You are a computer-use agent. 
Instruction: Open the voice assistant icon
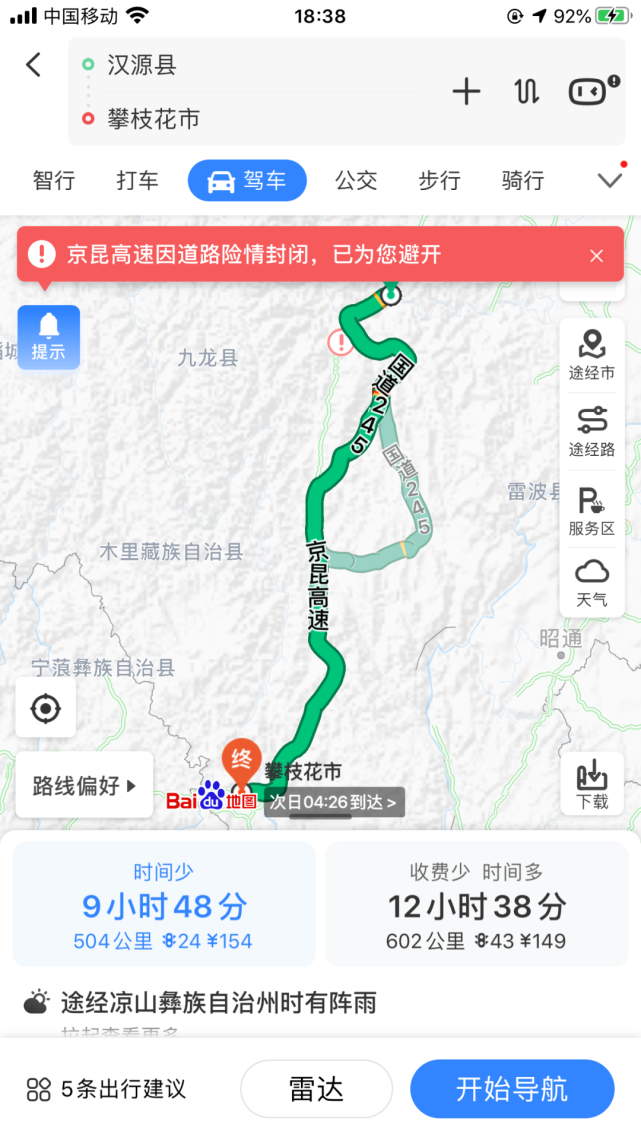pos(588,92)
